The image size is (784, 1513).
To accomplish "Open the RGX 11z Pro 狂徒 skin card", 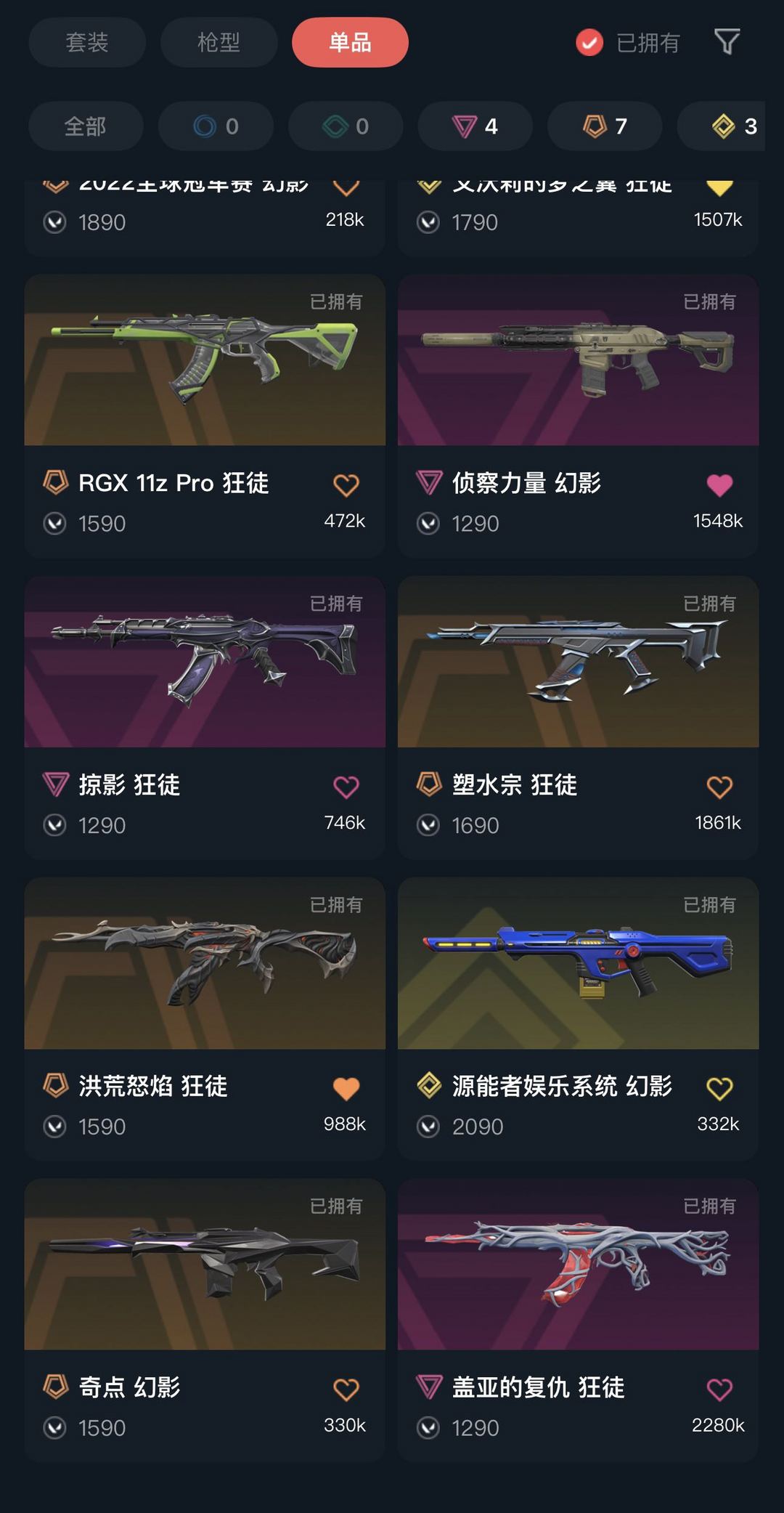I will click(x=205, y=360).
